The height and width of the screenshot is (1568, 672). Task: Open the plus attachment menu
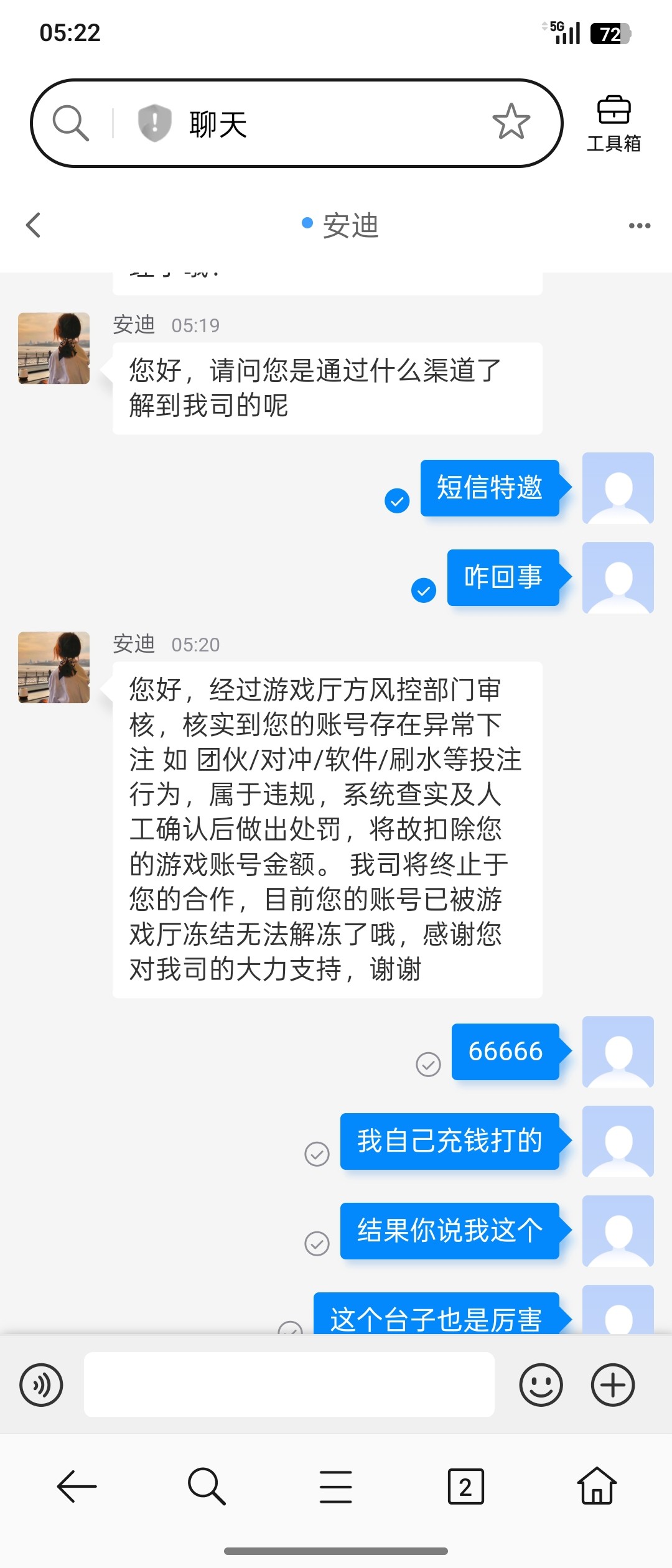[613, 1385]
